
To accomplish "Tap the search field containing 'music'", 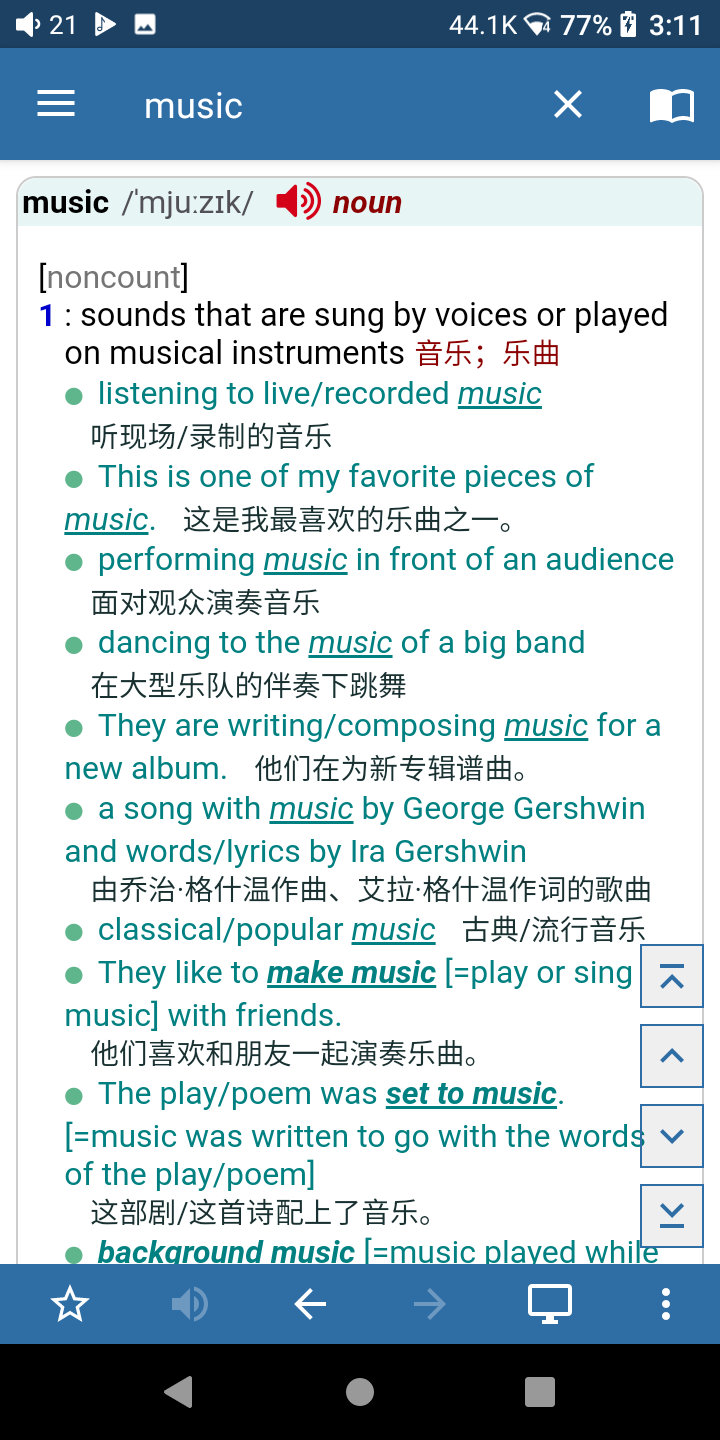I will click(330, 105).
